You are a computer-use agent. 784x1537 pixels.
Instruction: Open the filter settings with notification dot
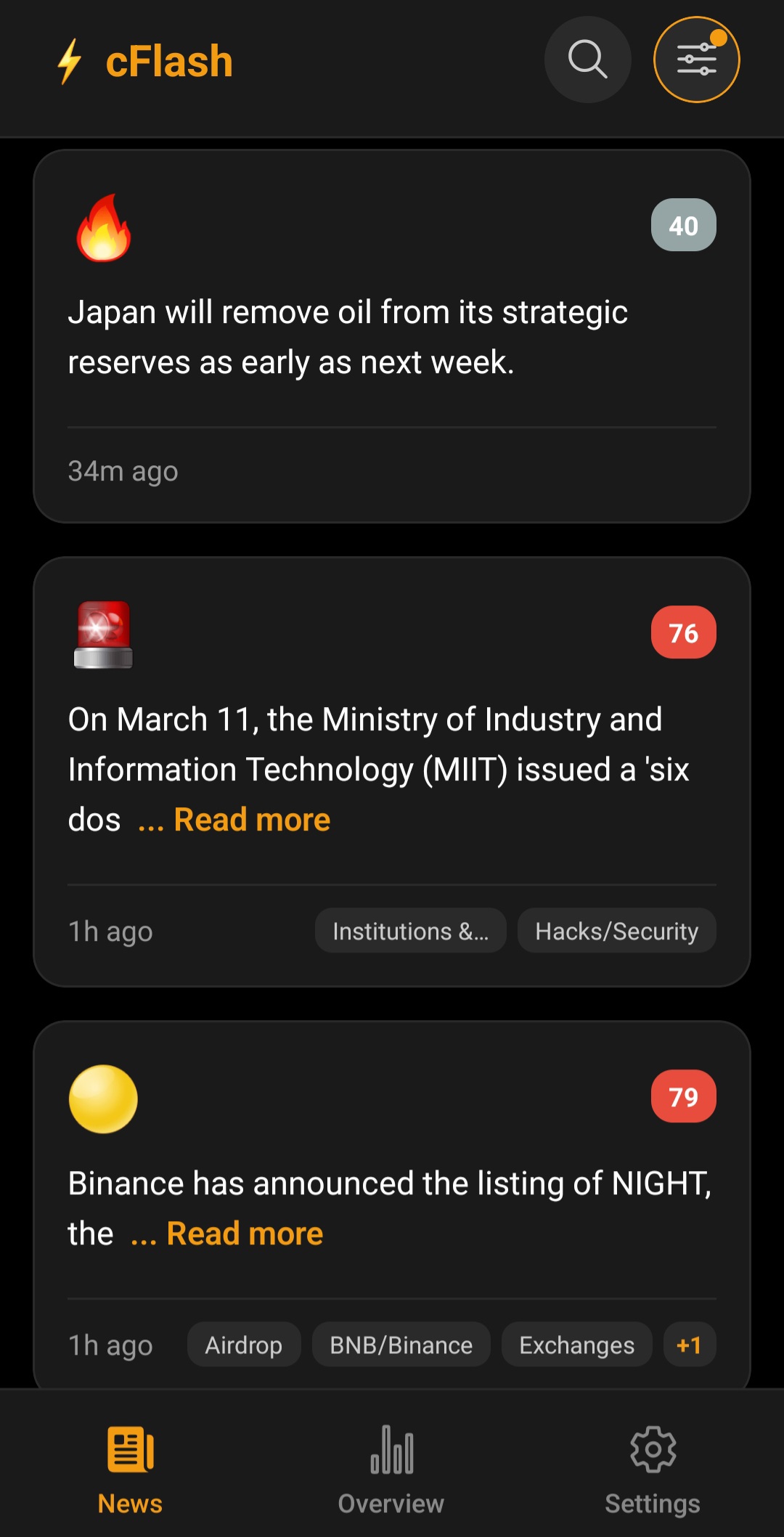[695, 60]
